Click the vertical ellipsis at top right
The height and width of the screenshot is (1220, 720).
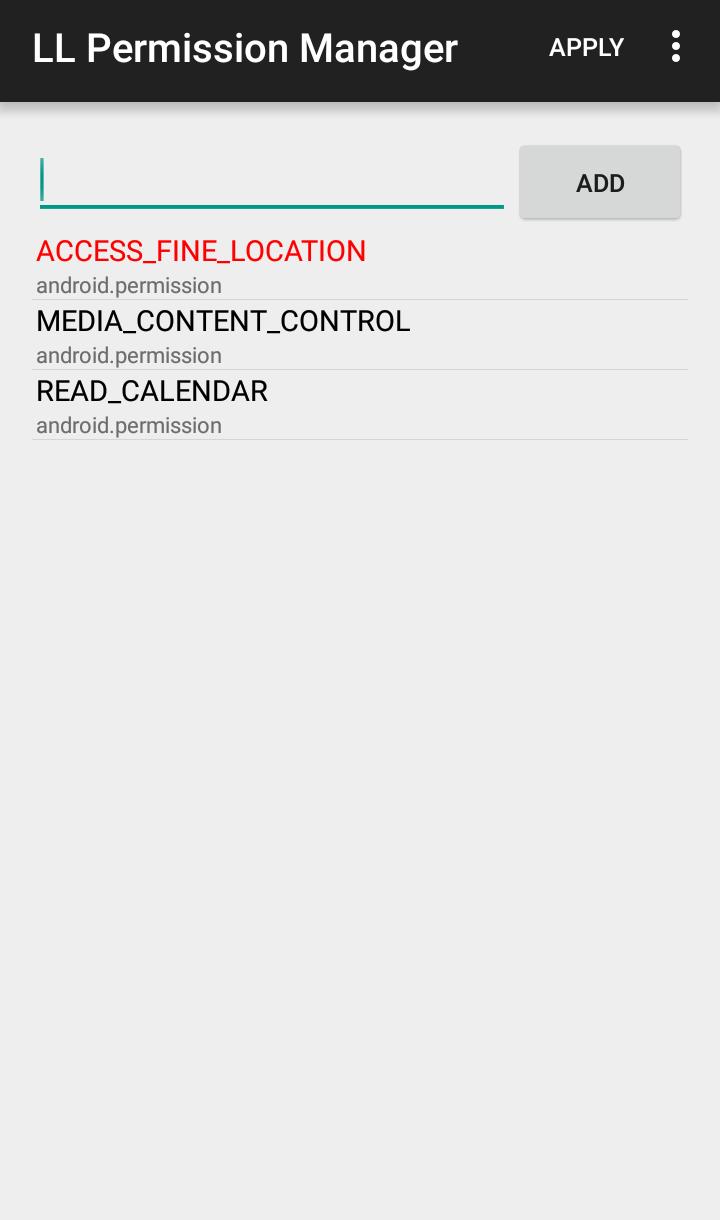coord(675,47)
